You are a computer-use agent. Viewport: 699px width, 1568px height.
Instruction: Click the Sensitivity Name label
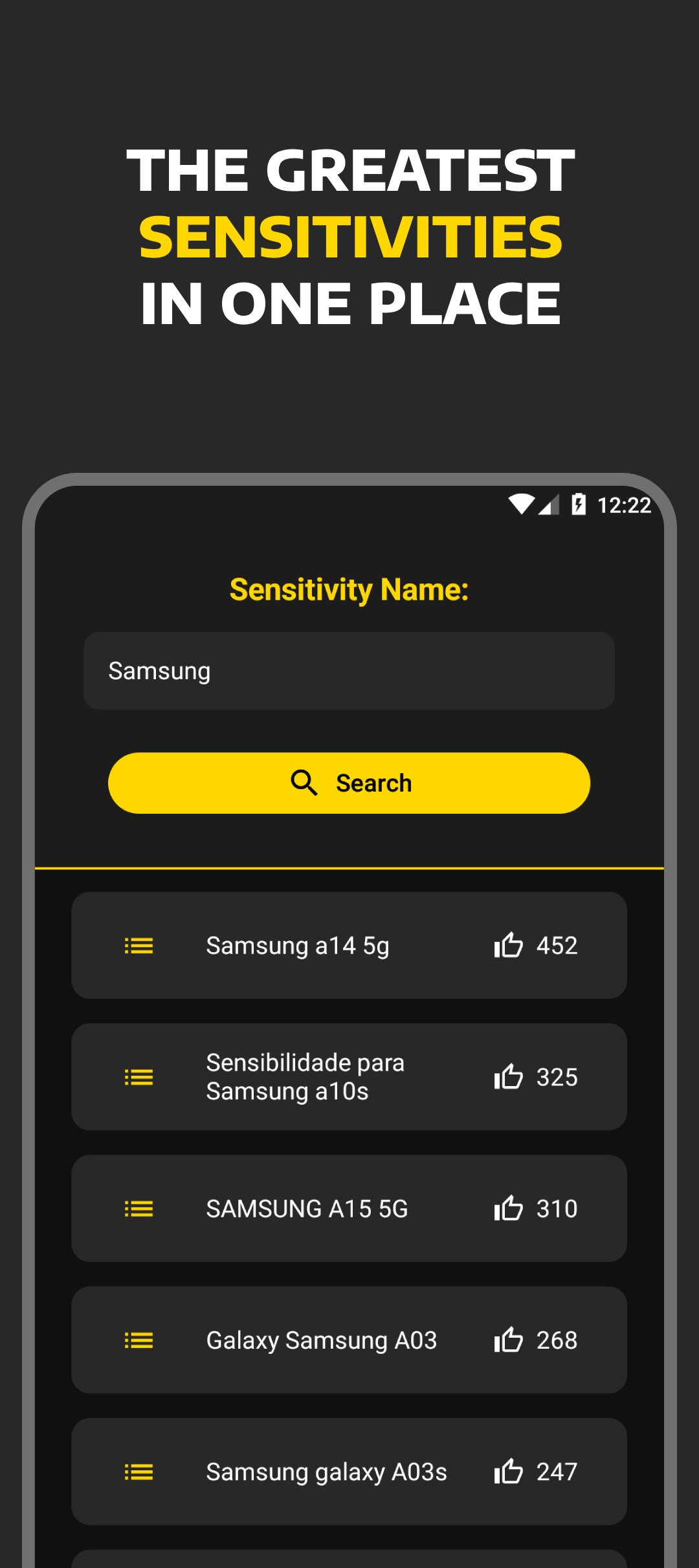coord(349,589)
